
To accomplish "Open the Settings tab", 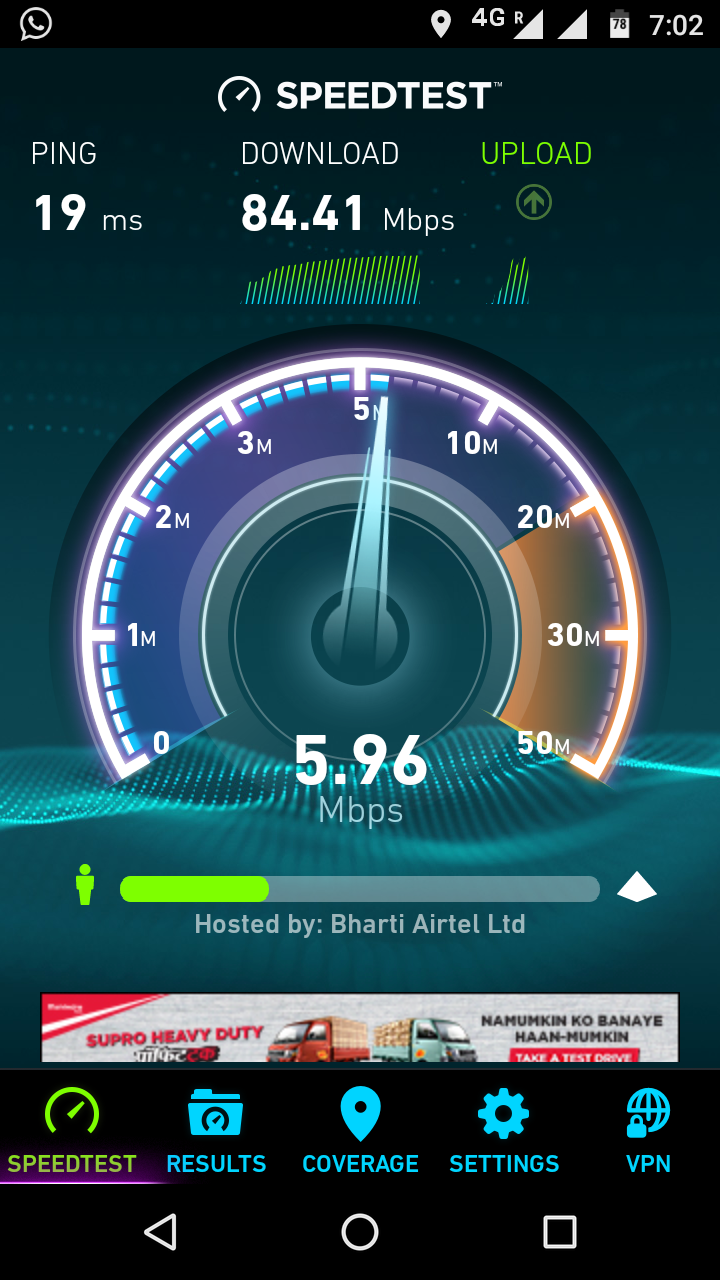I will tap(504, 1130).
